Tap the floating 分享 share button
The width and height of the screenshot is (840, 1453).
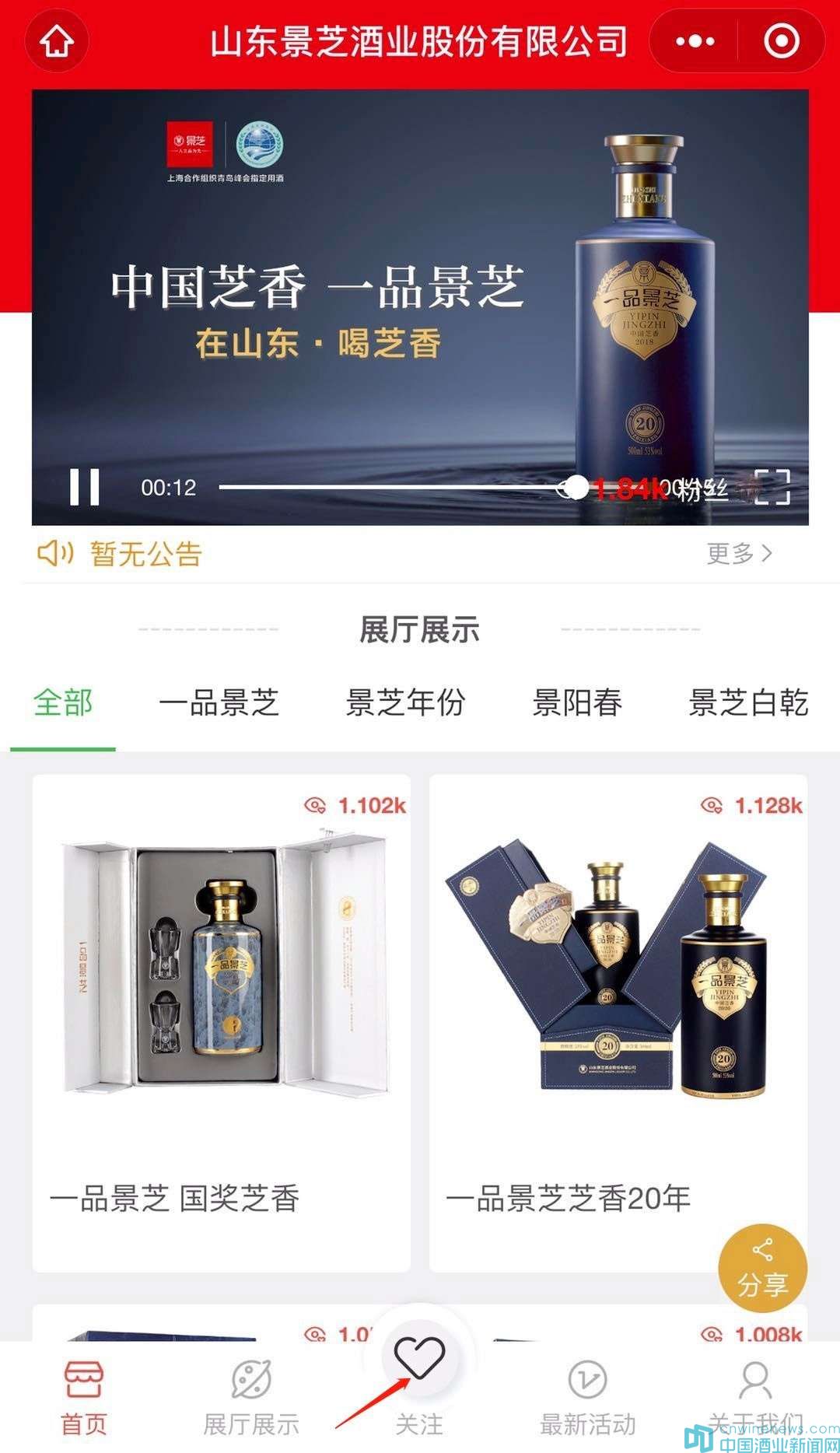[x=762, y=1269]
